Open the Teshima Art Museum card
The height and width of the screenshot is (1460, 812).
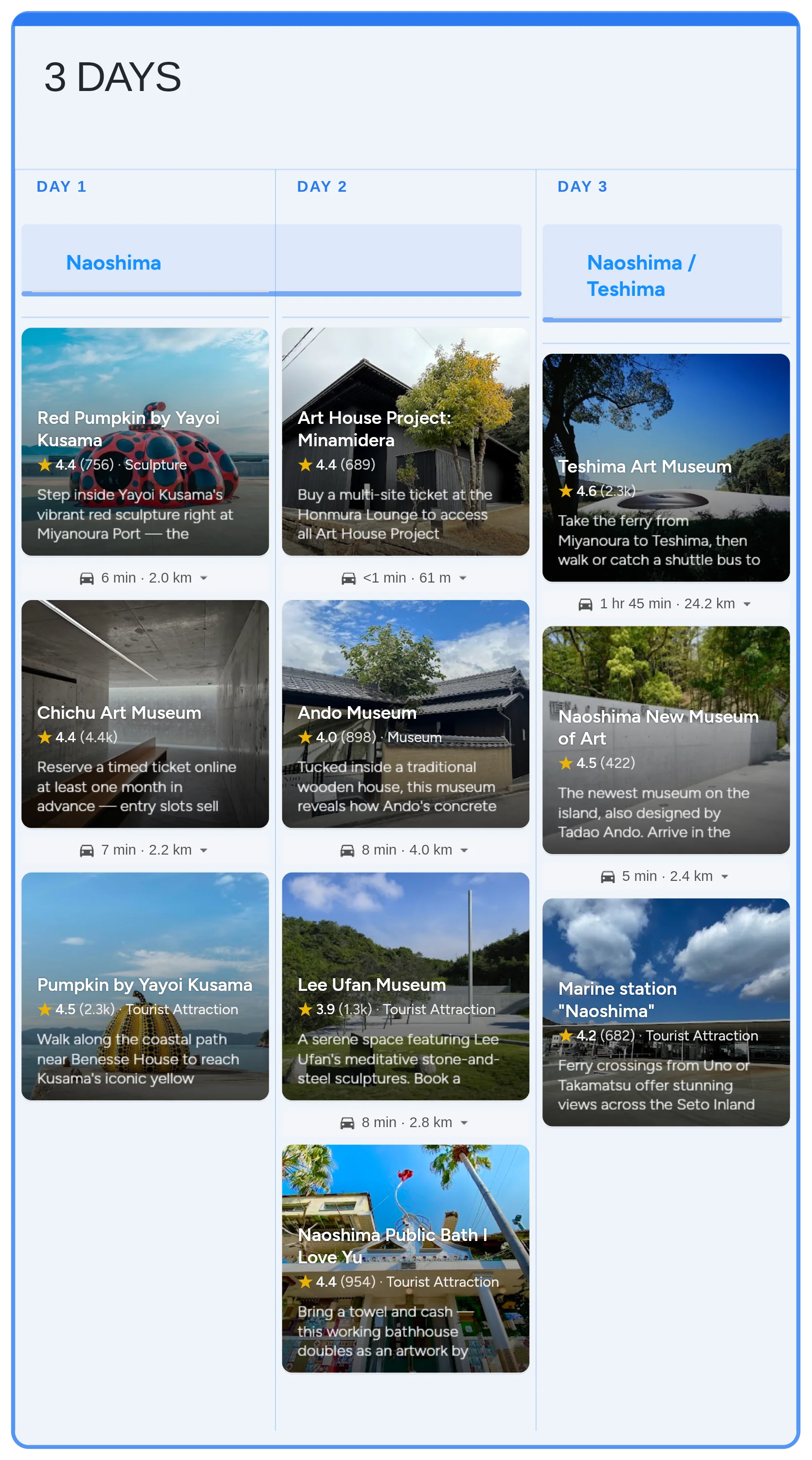pos(666,467)
